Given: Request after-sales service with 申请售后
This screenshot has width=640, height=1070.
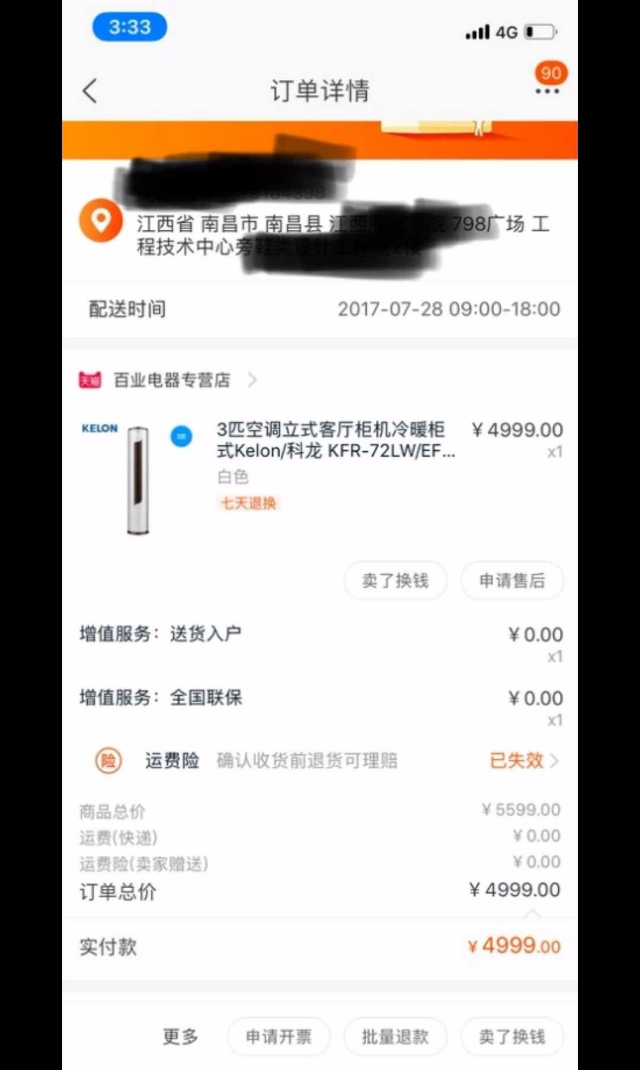Looking at the screenshot, I should coord(511,580).
